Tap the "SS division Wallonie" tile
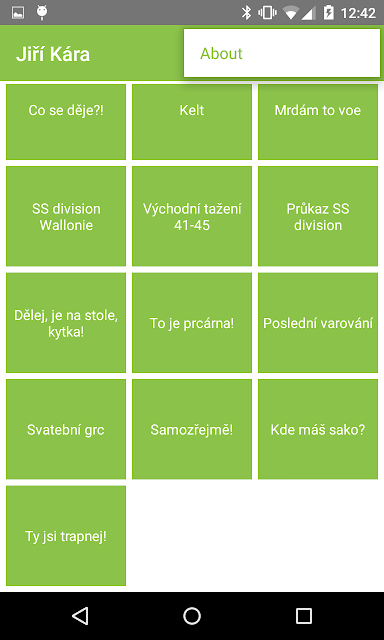This screenshot has height=640, width=384. (66, 216)
